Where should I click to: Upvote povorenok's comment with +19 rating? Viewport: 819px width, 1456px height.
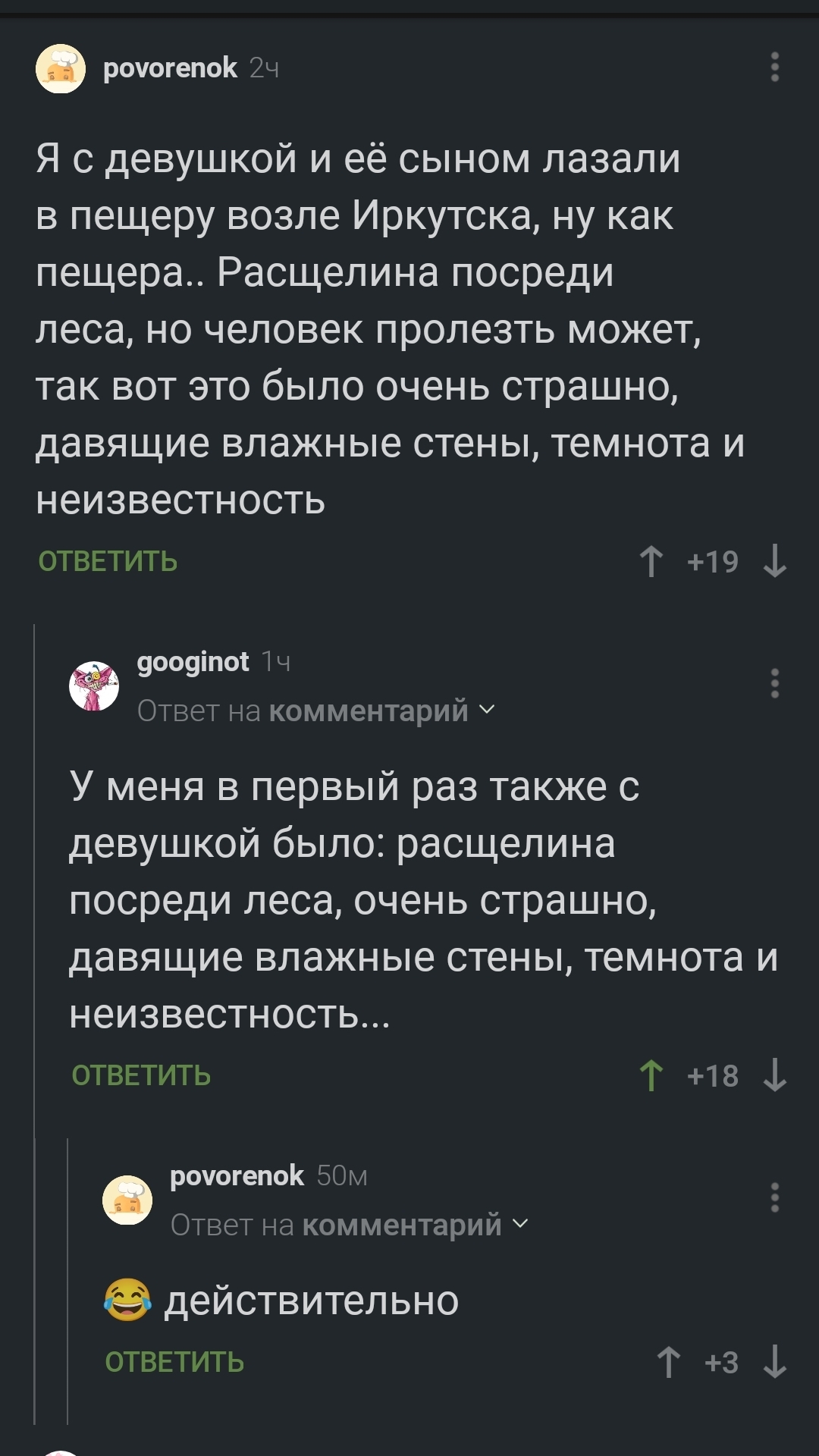[x=651, y=562]
